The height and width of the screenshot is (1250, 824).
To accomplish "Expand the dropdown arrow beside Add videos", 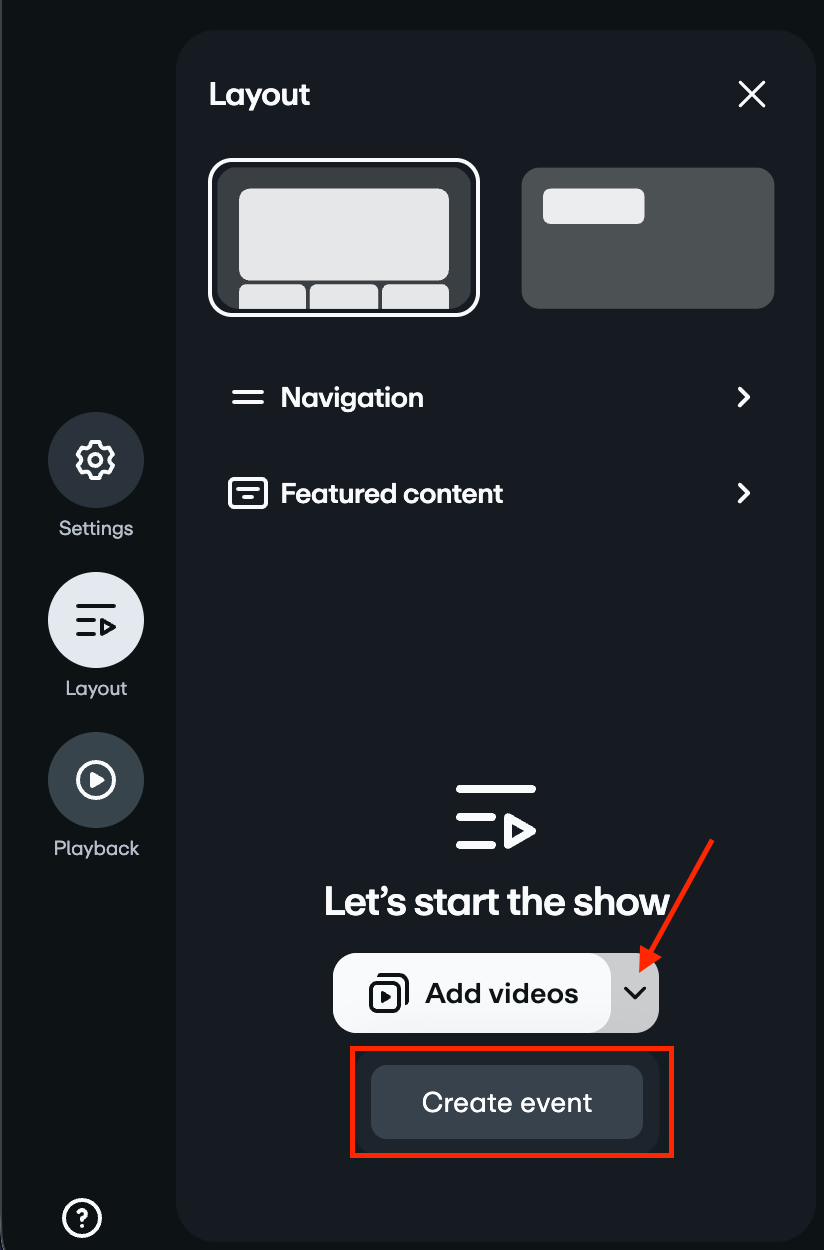I will coord(635,993).
